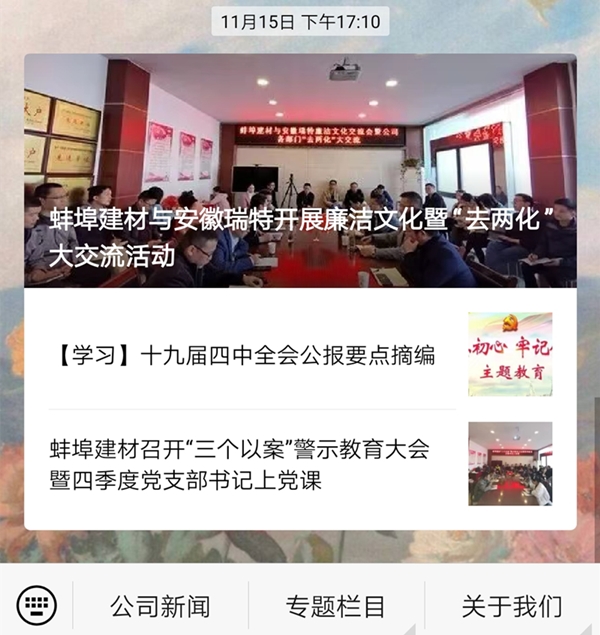Open the 专题栏目 menu
This screenshot has width=600, height=635.
pyautogui.click(x=336, y=606)
